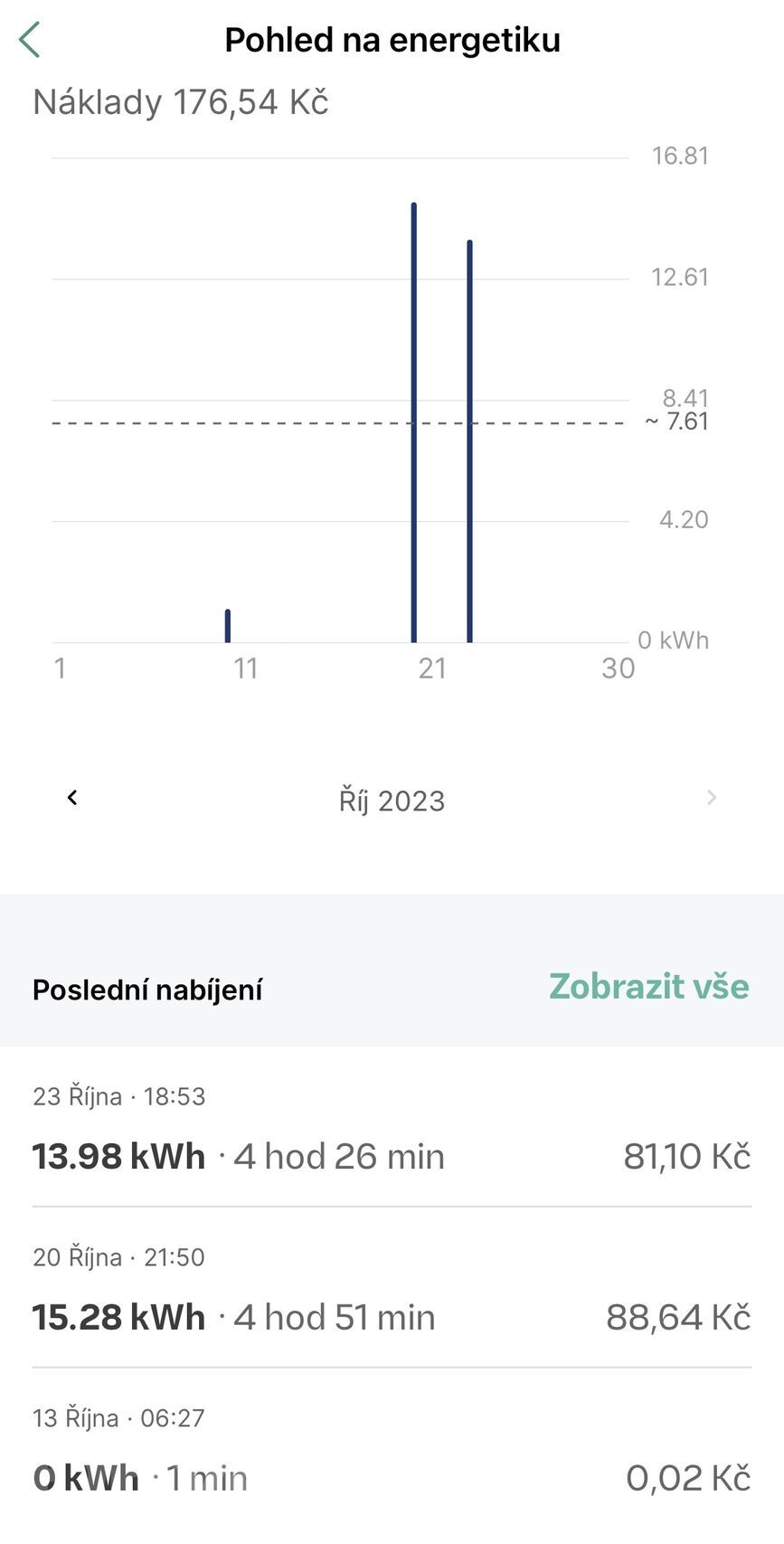
Task: Go to next month via right chevron
Action: [713, 798]
